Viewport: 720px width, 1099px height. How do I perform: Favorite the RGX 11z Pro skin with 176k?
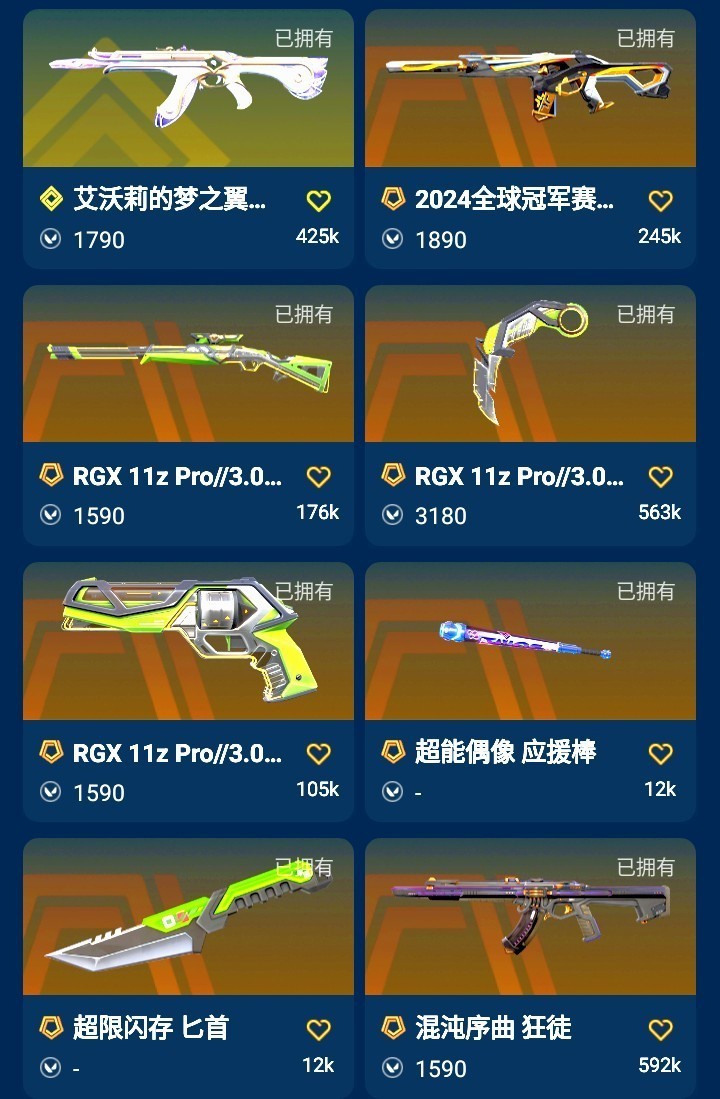pos(318,476)
